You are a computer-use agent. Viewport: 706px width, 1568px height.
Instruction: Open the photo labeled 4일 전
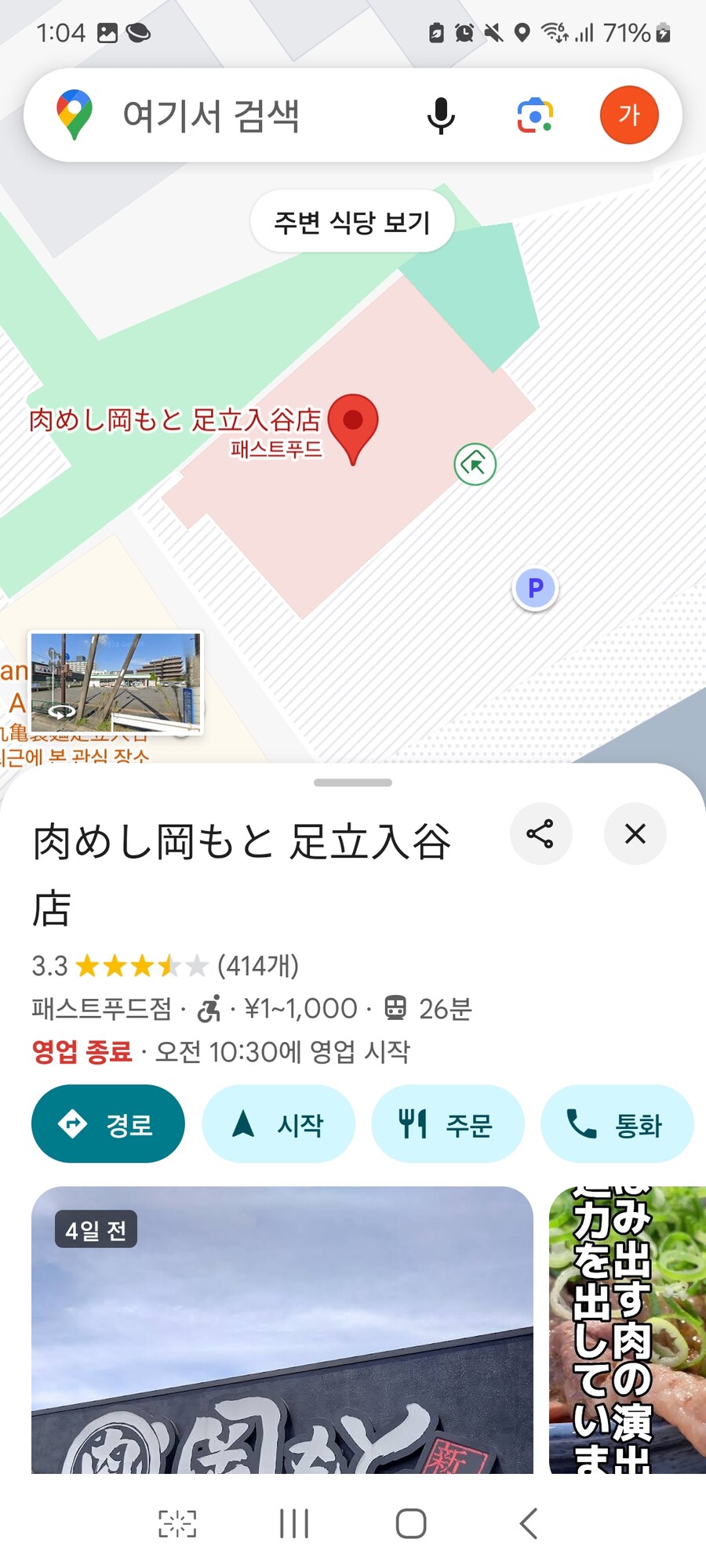pyautogui.click(x=282, y=1333)
